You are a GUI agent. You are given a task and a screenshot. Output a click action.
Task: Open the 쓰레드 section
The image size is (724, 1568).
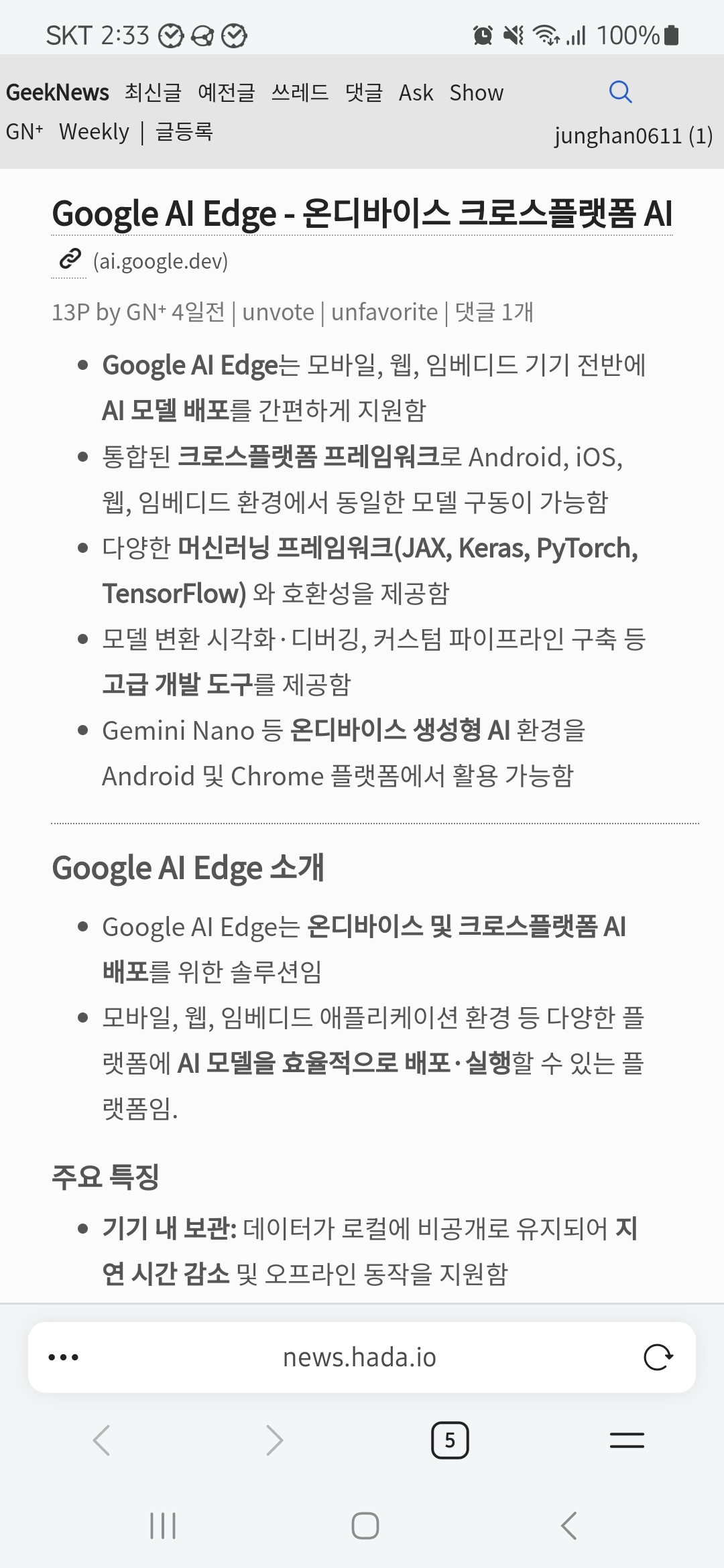300,92
